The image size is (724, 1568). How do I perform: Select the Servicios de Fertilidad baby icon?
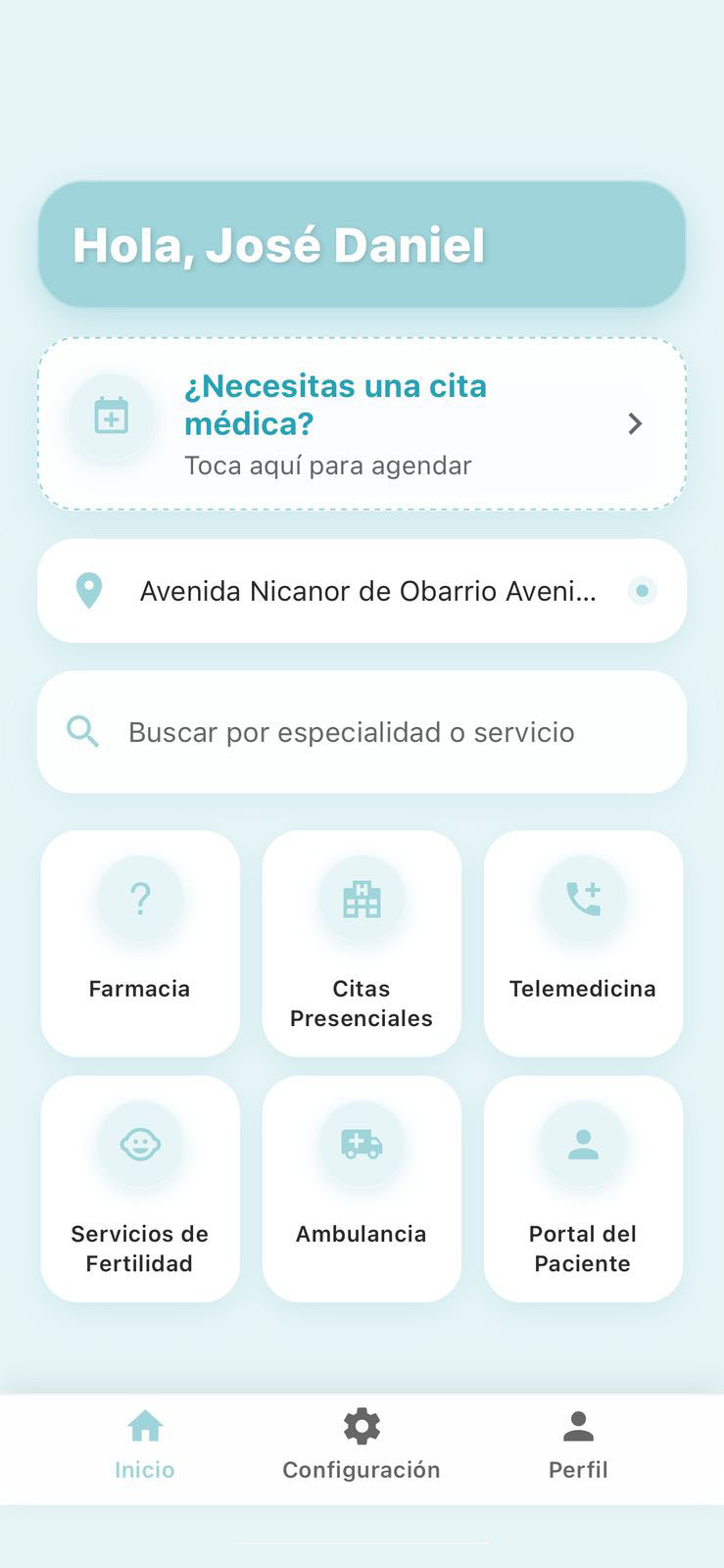[140, 1144]
